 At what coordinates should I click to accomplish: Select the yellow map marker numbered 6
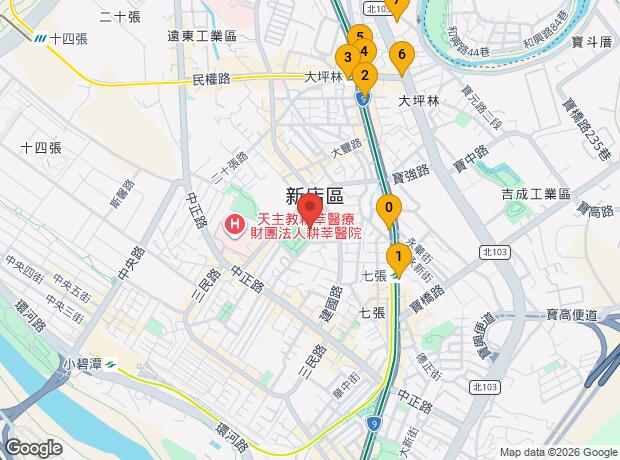(x=401, y=56)
